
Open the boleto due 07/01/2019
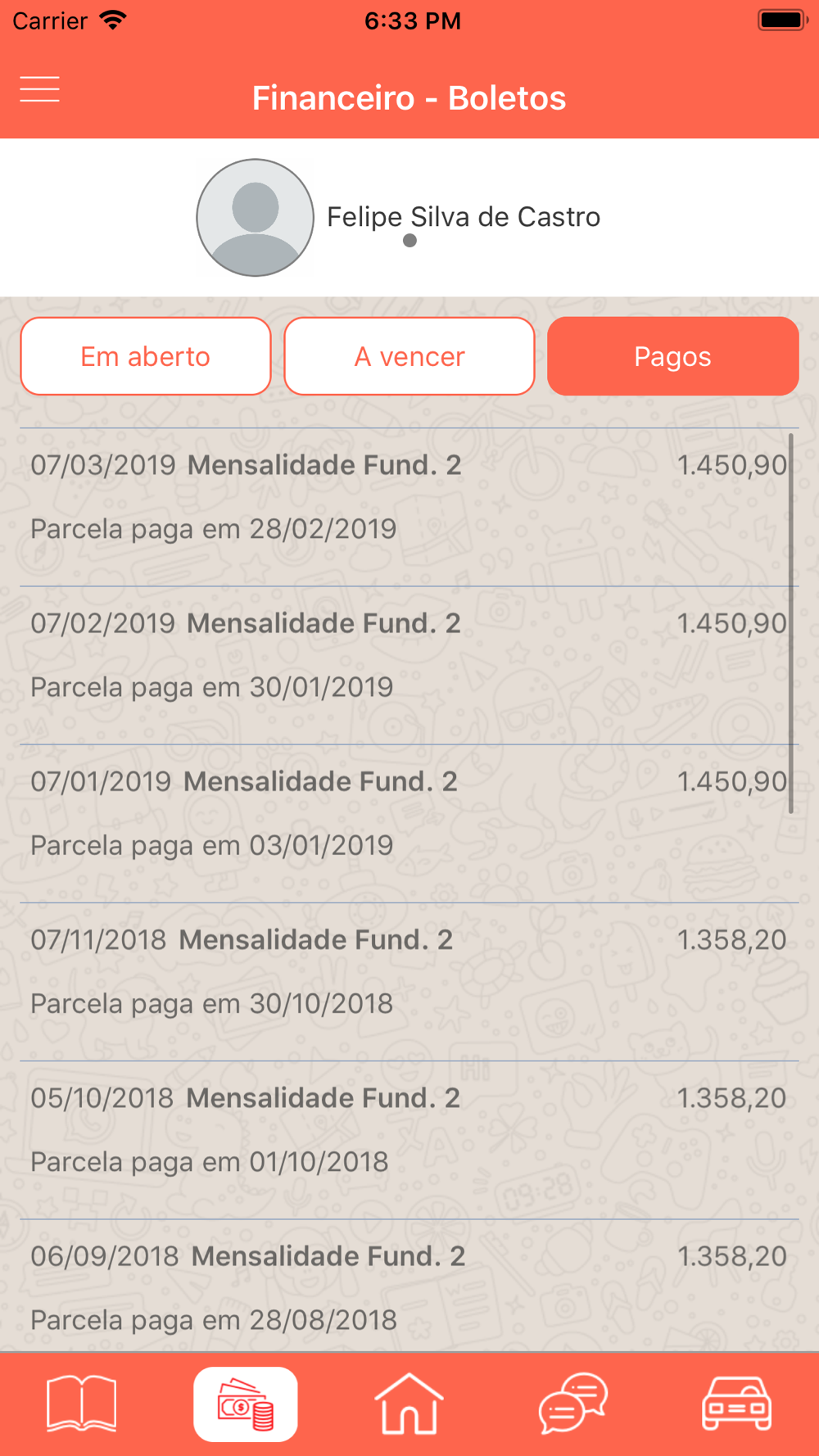pos(409,824)
